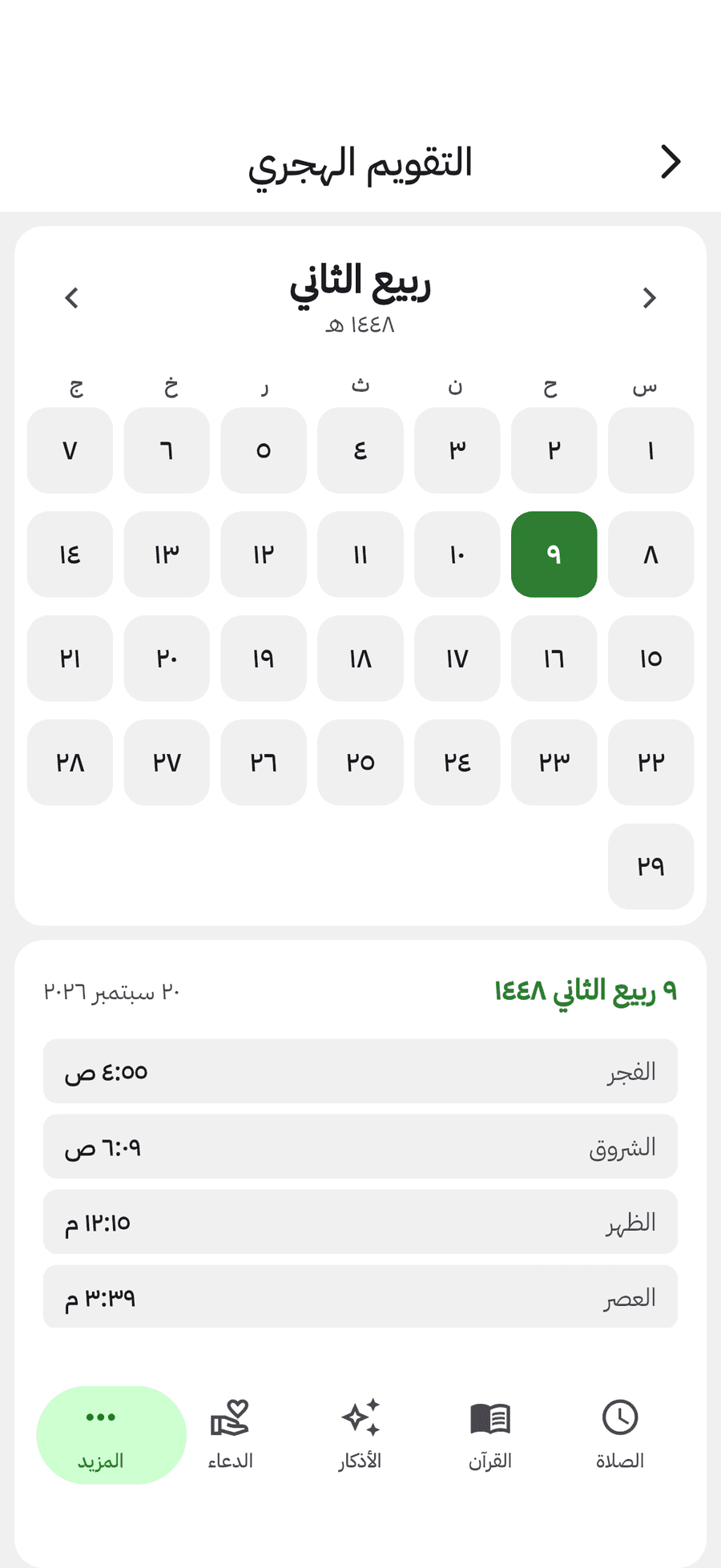Pick day ٢١ in the grid
Screen dimensions: 721x1568
point(70,659)
